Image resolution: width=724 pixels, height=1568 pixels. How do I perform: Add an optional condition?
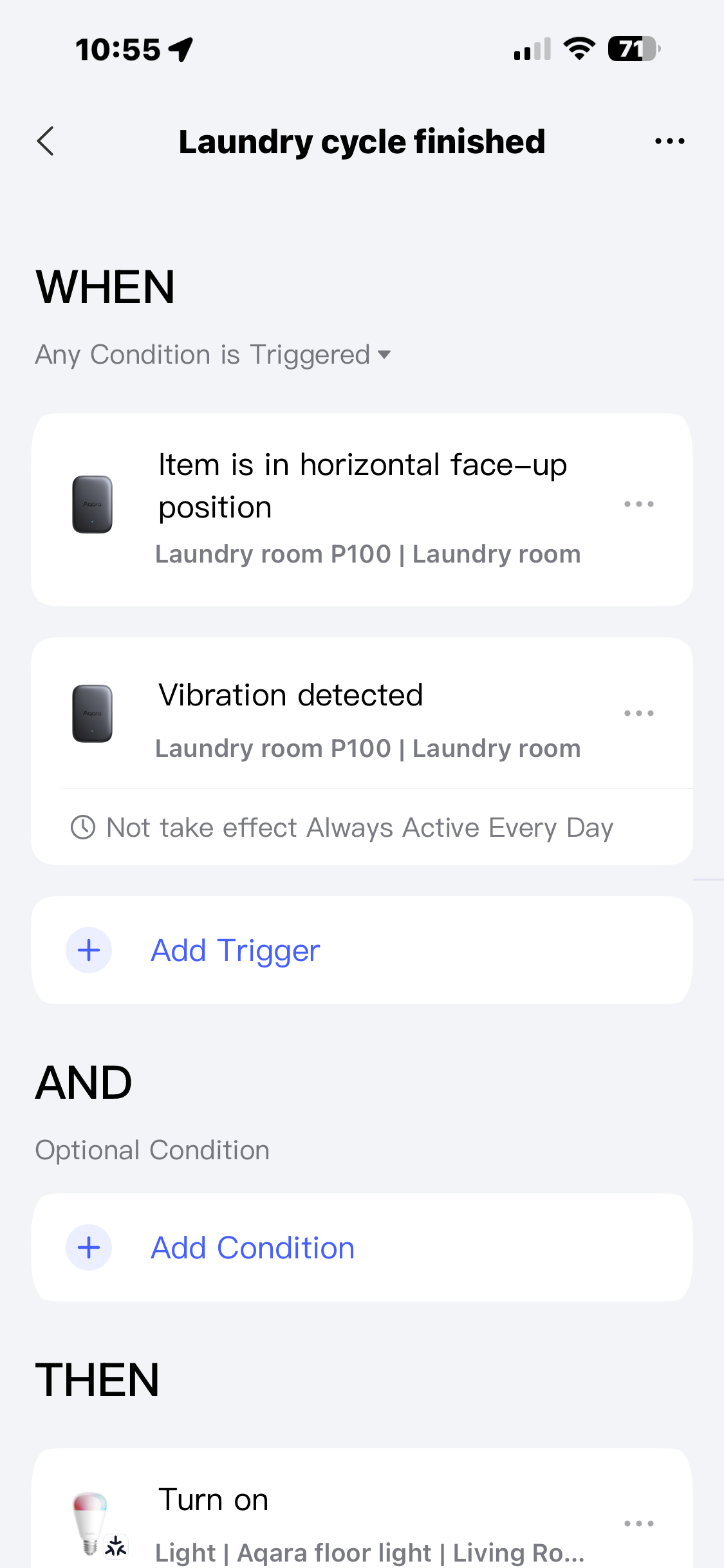[252, 1248]
